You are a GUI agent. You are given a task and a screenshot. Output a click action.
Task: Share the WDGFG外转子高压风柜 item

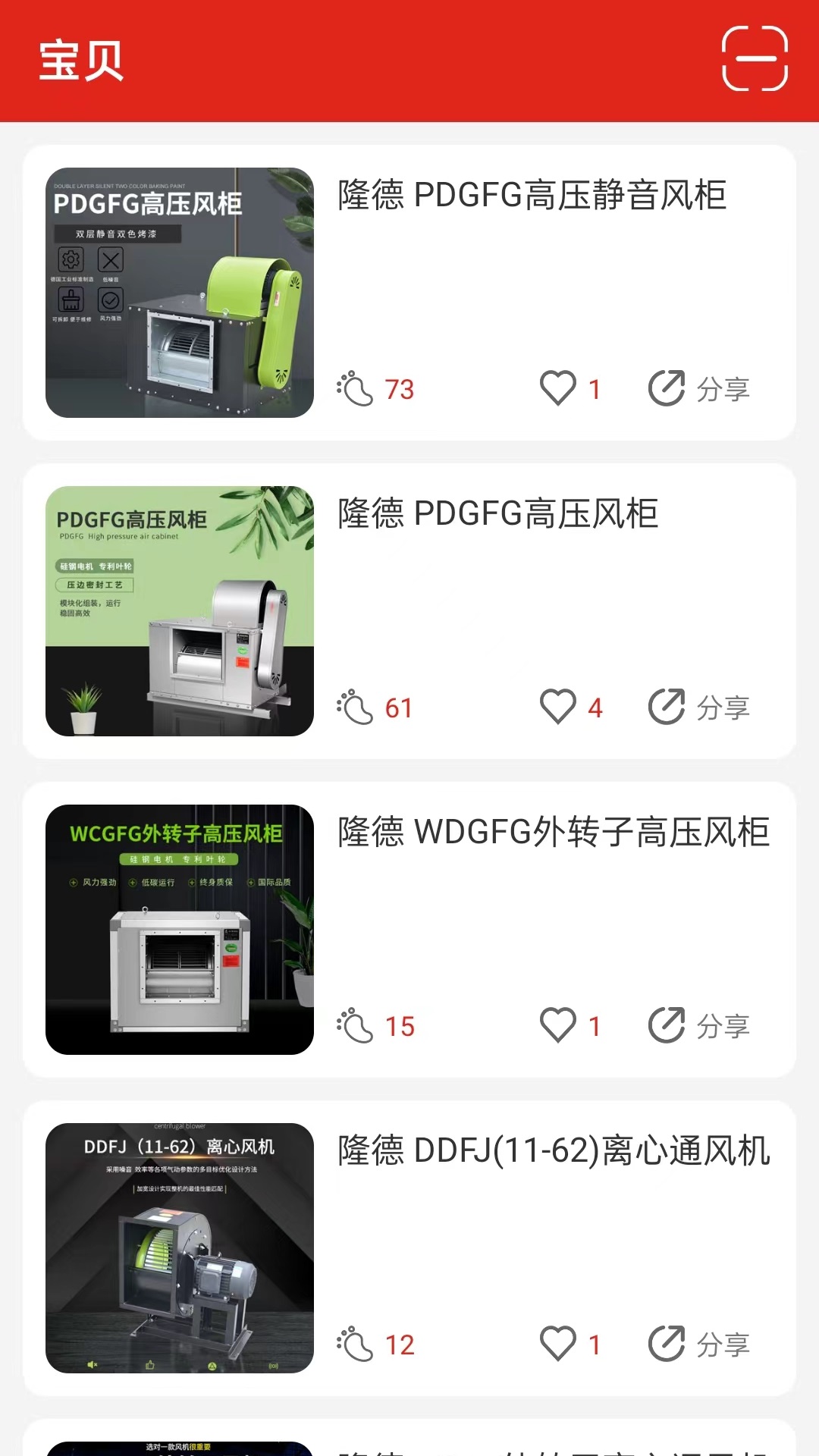click(698, 1026)
